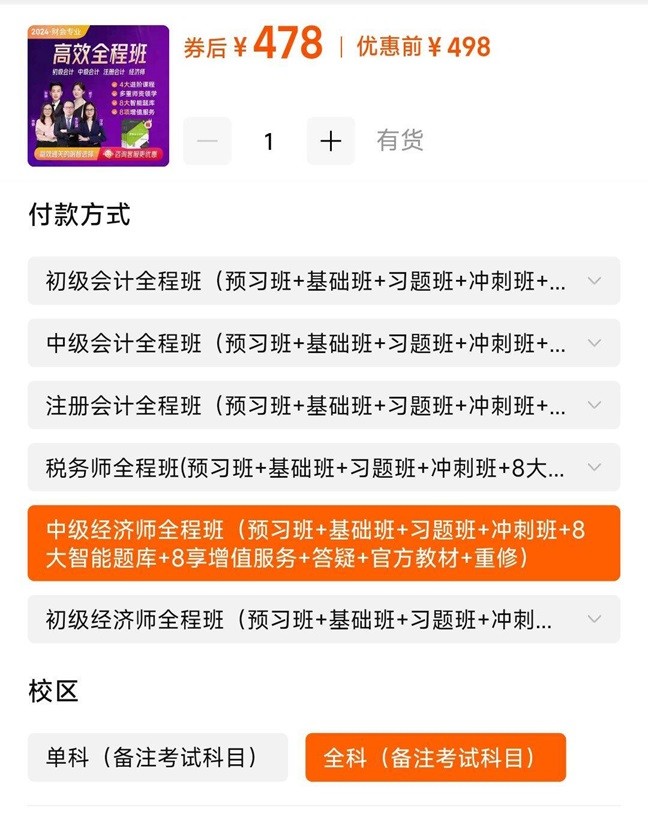The image size is (648, 820).
Task: Select 全科（备注考试科目）
Action: [x=435, y=757]
